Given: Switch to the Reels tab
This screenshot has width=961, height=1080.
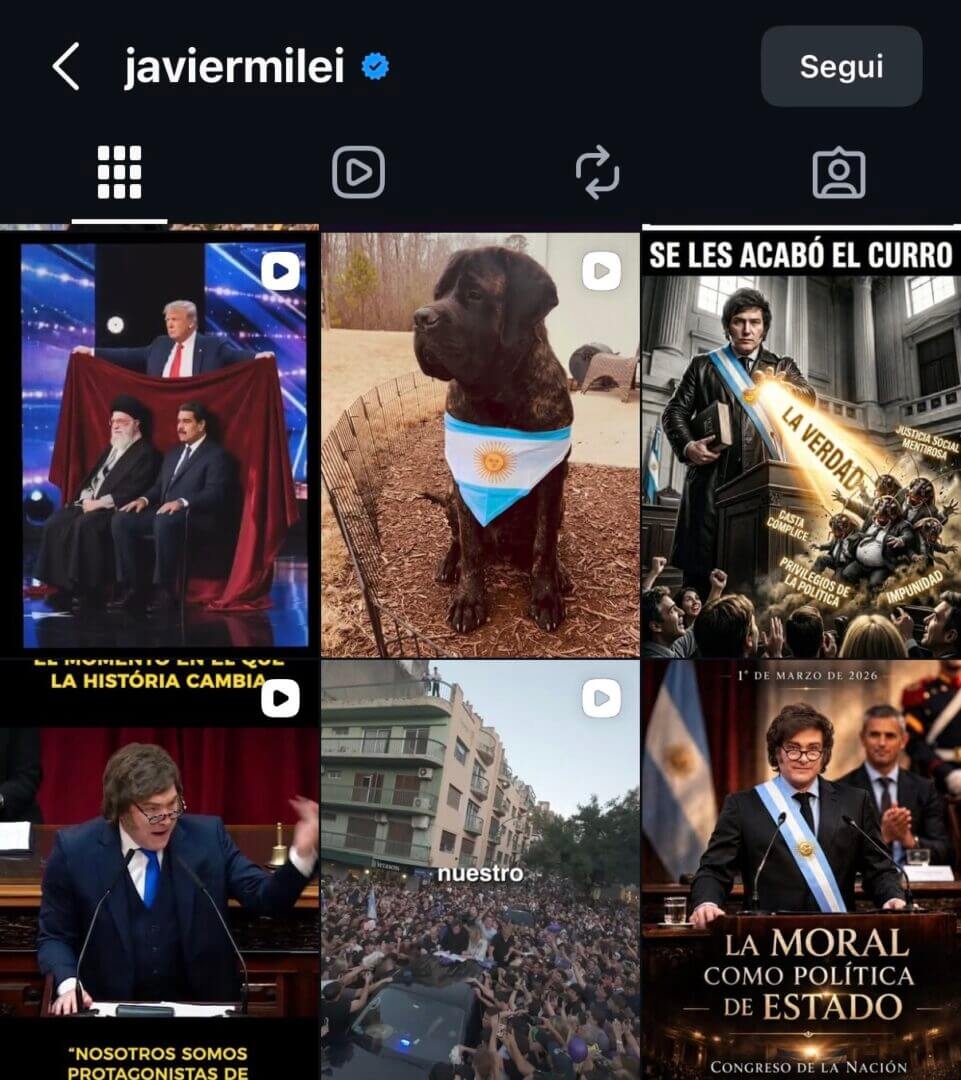Looking at the screenshot, I should [x=358, y=173].
